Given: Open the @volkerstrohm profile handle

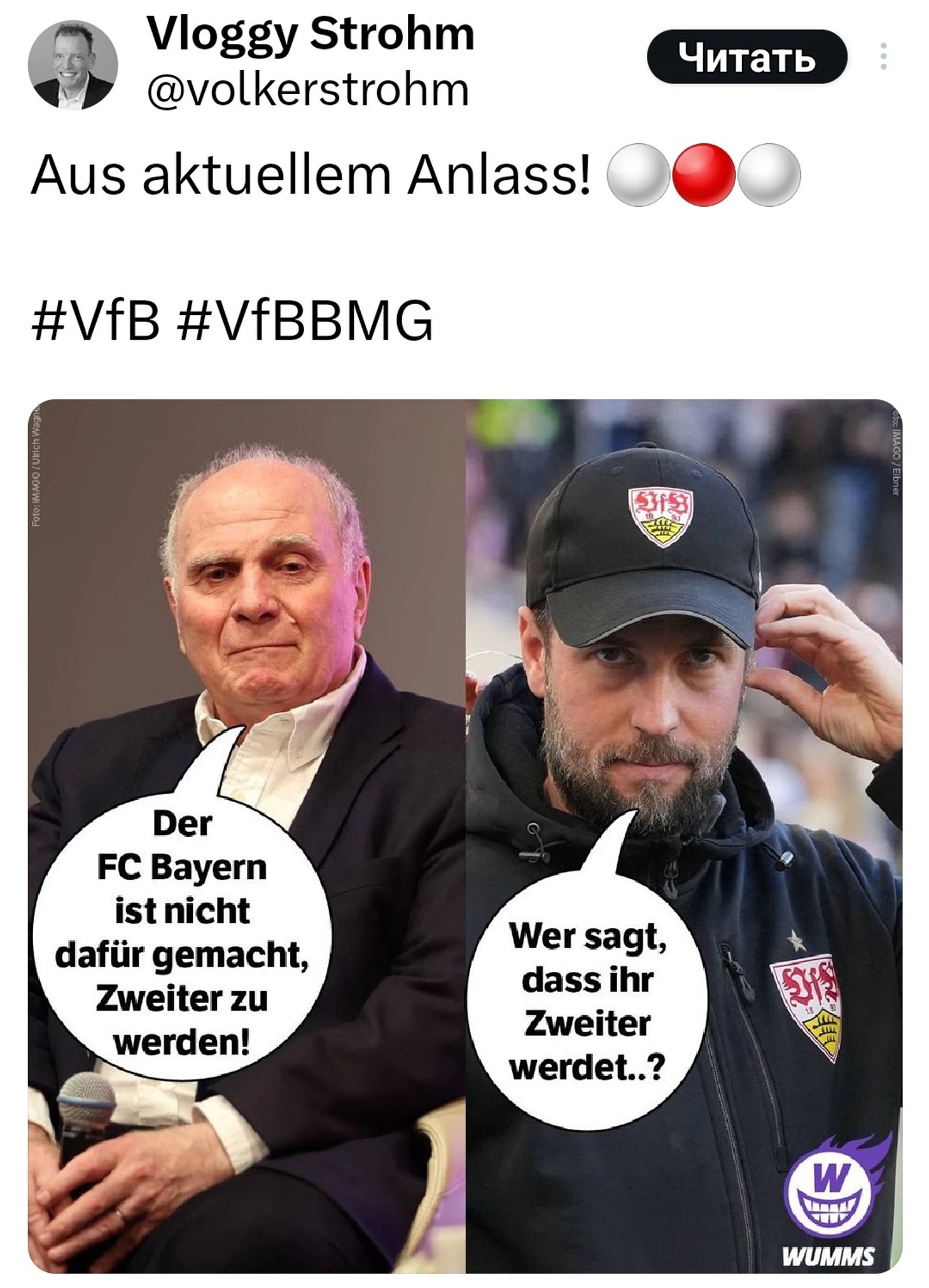Looking at the screenshot, I should (308, 90).
